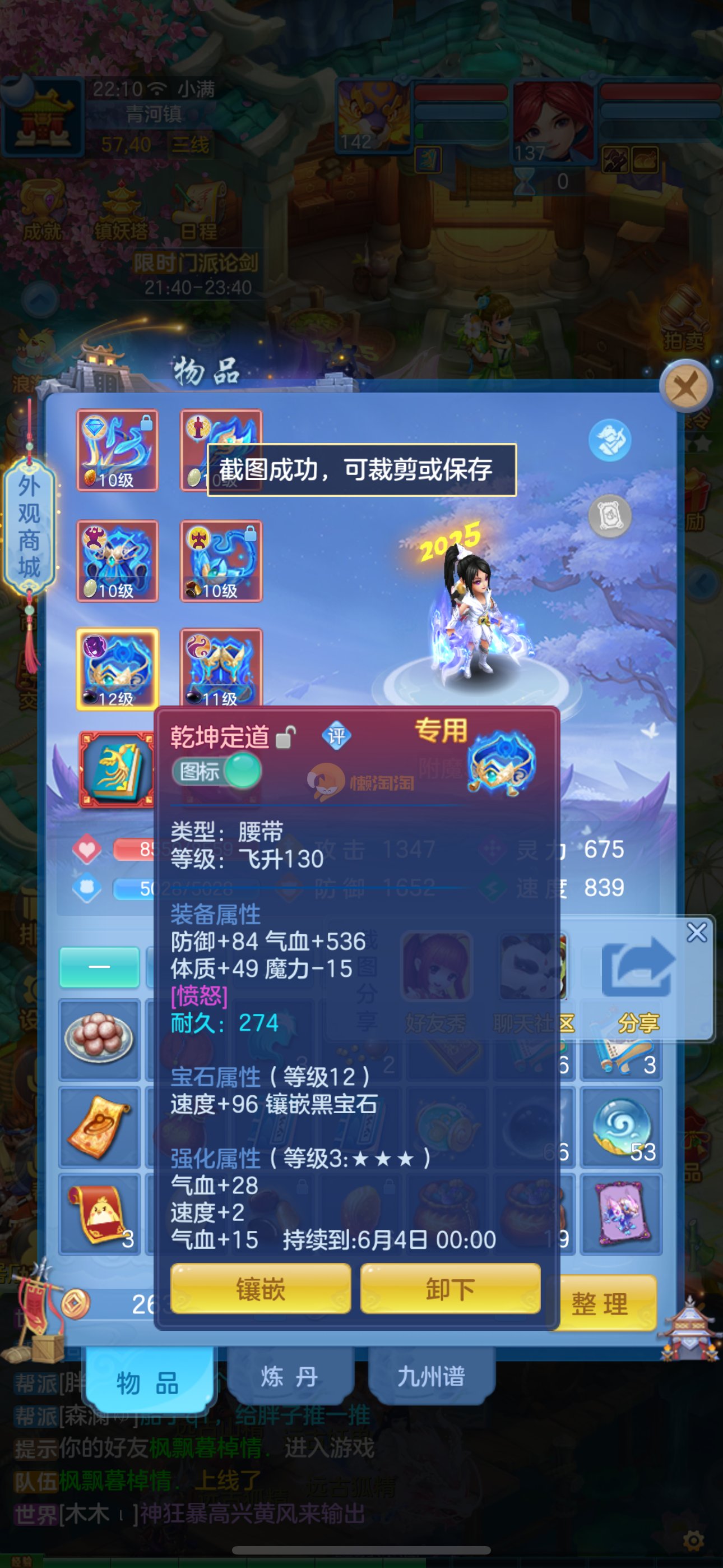Tap 卸下 to unequip the belt
The width and height of the screenshot is (723, 1568).
pyautogui.click(x=449, y=1289)
